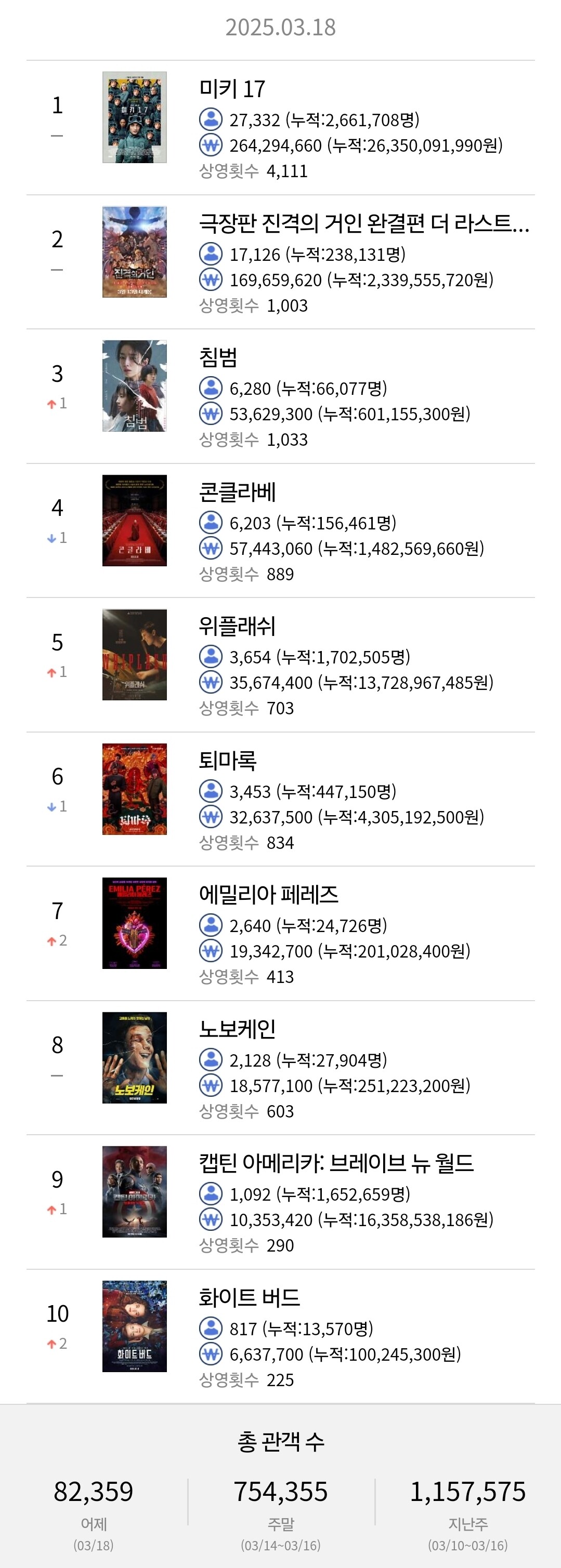Tap the 퇴마록 movie row

[280, 799]
